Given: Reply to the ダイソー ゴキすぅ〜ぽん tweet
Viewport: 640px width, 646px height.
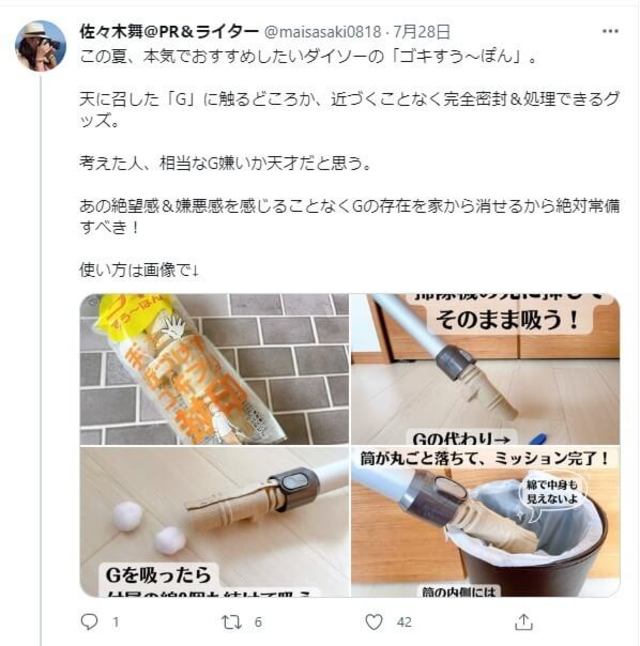Looking at the screenshot, I should (90, 622).
